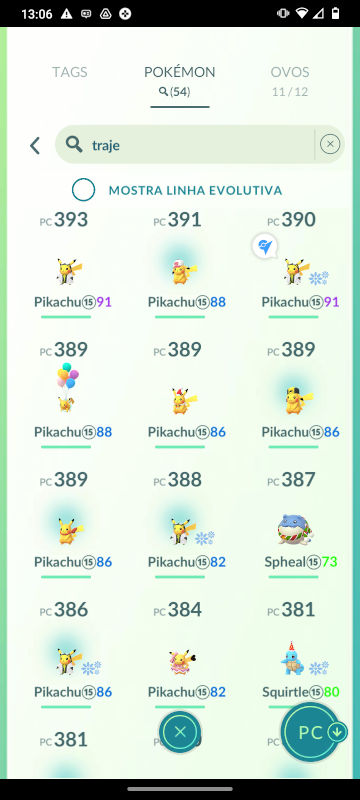Clear the "traje" search text
The image size is (360, 800).
click(330, 144)
